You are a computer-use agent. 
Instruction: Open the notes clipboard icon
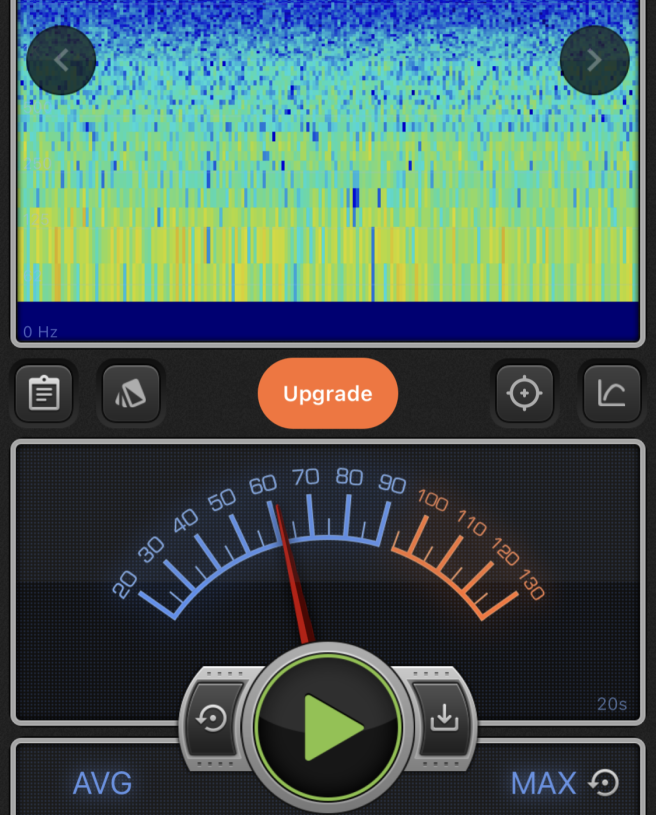[43, 394]
